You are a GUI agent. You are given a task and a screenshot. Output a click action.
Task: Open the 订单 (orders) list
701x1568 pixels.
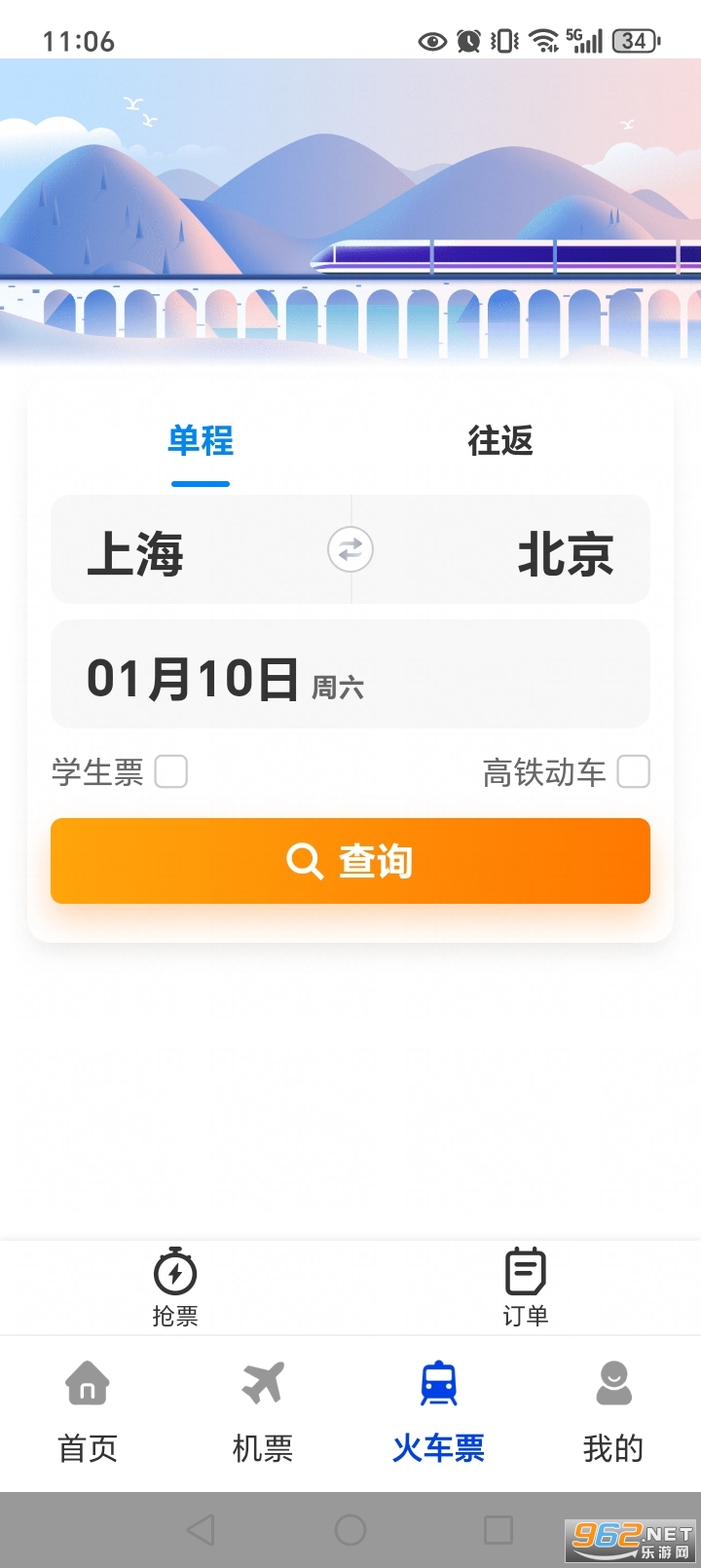(525, 1286)
